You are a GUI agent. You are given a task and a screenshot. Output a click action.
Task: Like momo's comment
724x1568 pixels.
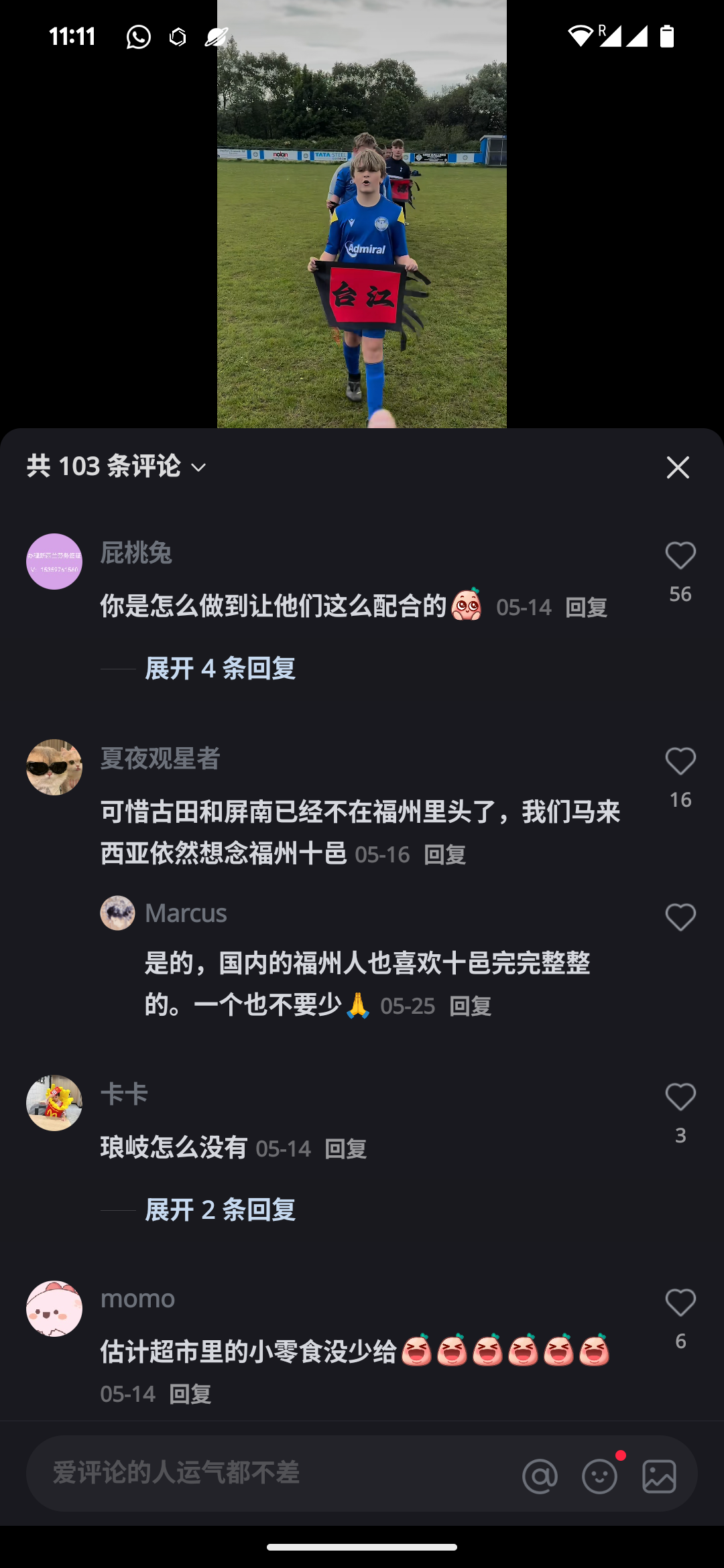(x=680, y=1303)
